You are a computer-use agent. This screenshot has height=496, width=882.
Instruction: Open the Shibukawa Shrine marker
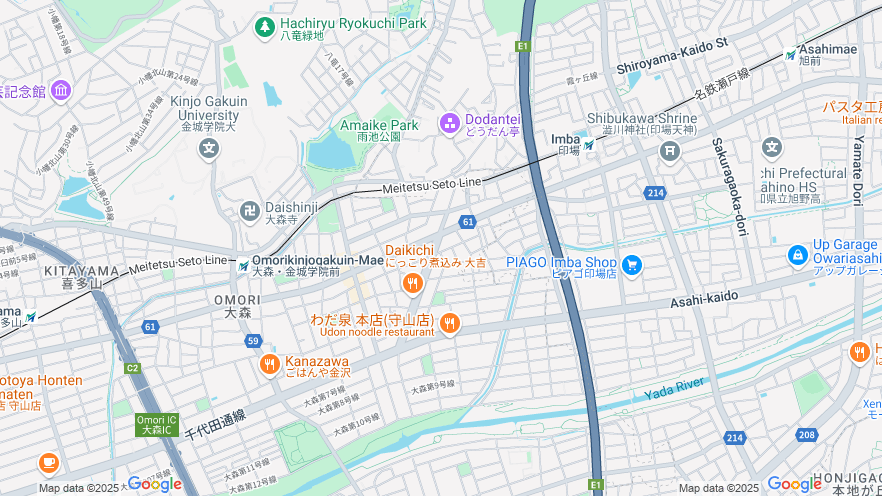tap(669, 151)
